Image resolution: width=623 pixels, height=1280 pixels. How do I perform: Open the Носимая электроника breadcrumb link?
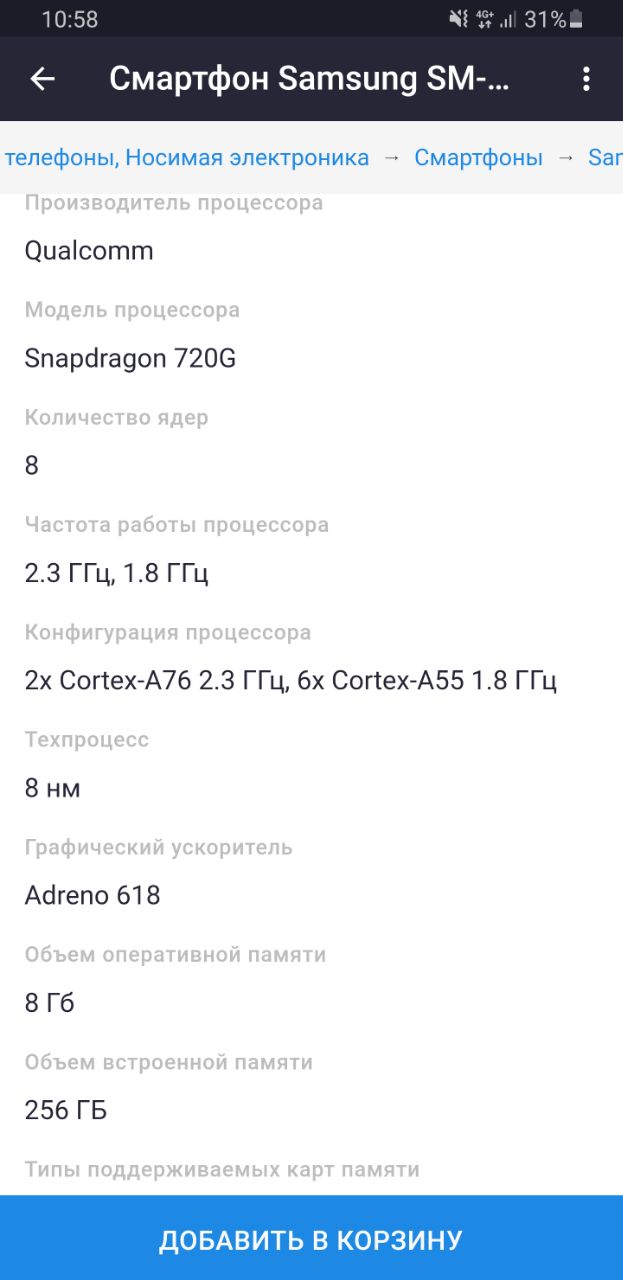247,157
